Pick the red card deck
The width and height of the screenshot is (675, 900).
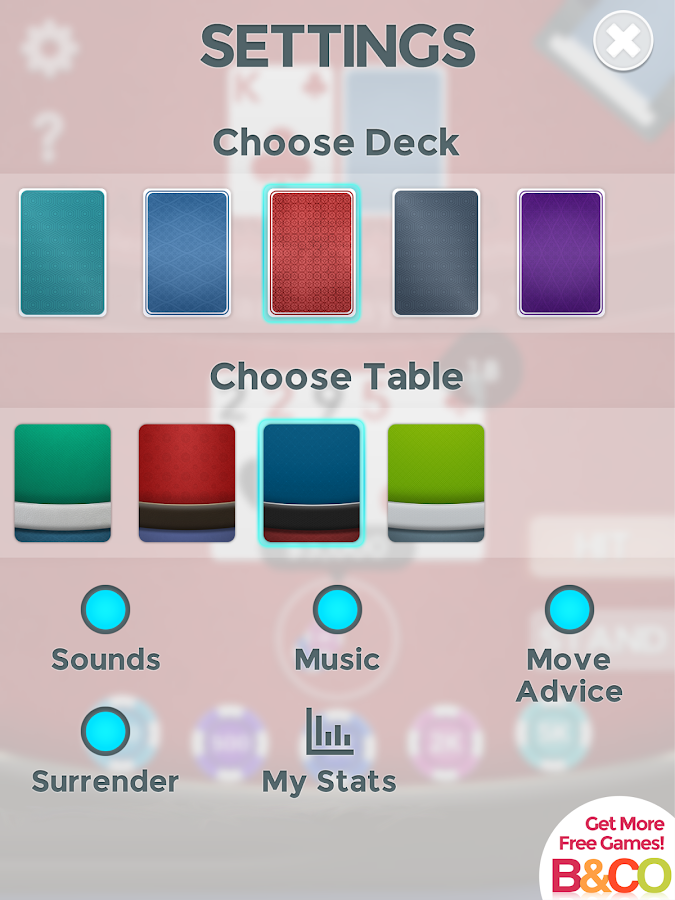311,253
